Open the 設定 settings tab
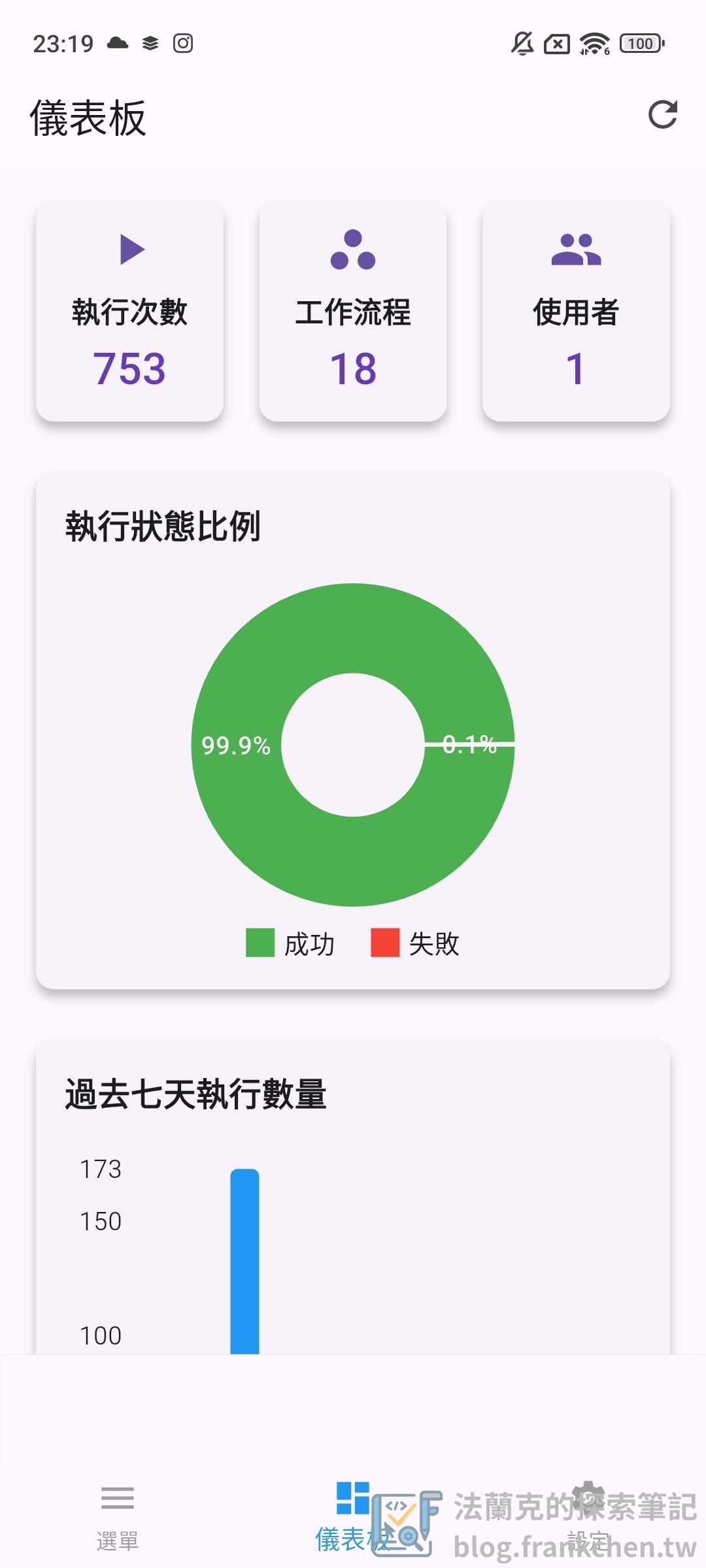 pos(588,1516)
